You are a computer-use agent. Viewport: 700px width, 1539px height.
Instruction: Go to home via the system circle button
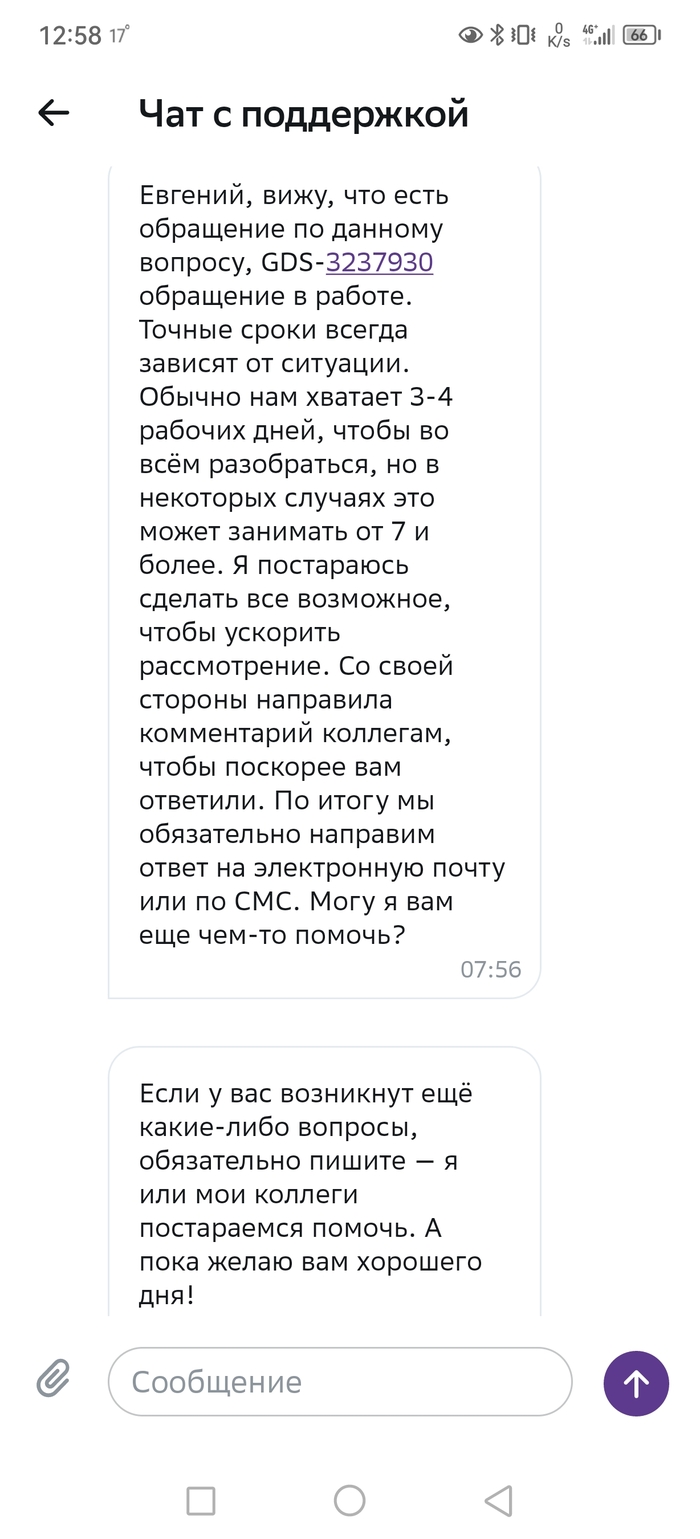349,1500
